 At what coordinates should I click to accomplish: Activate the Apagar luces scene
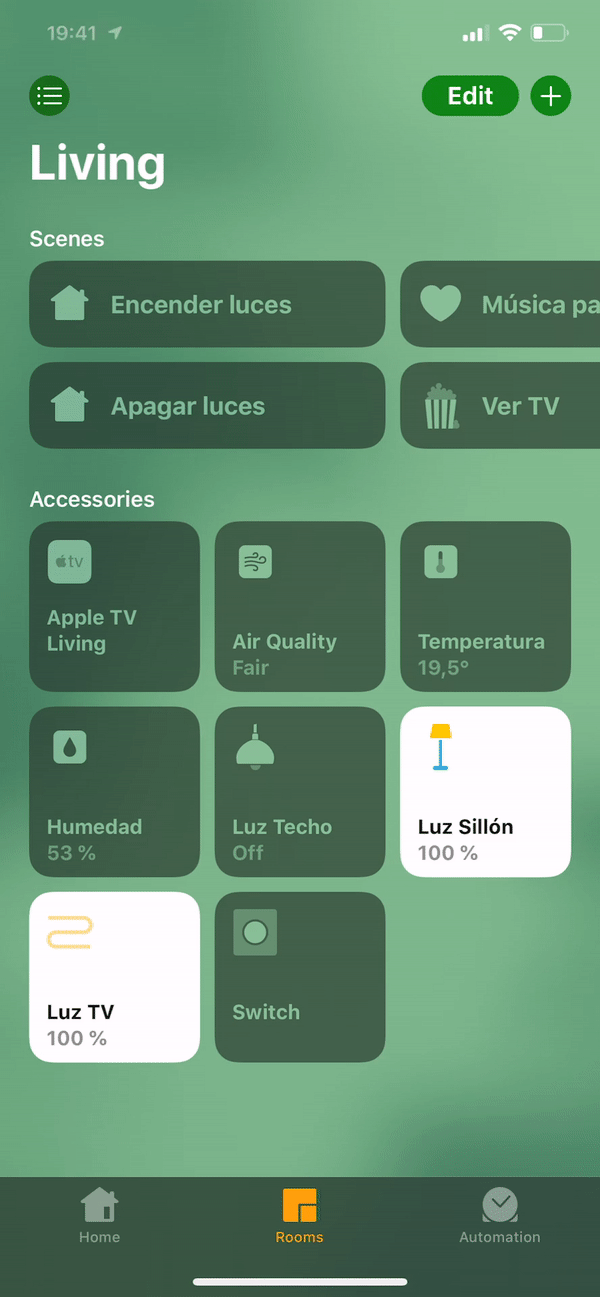click(207, 405)
